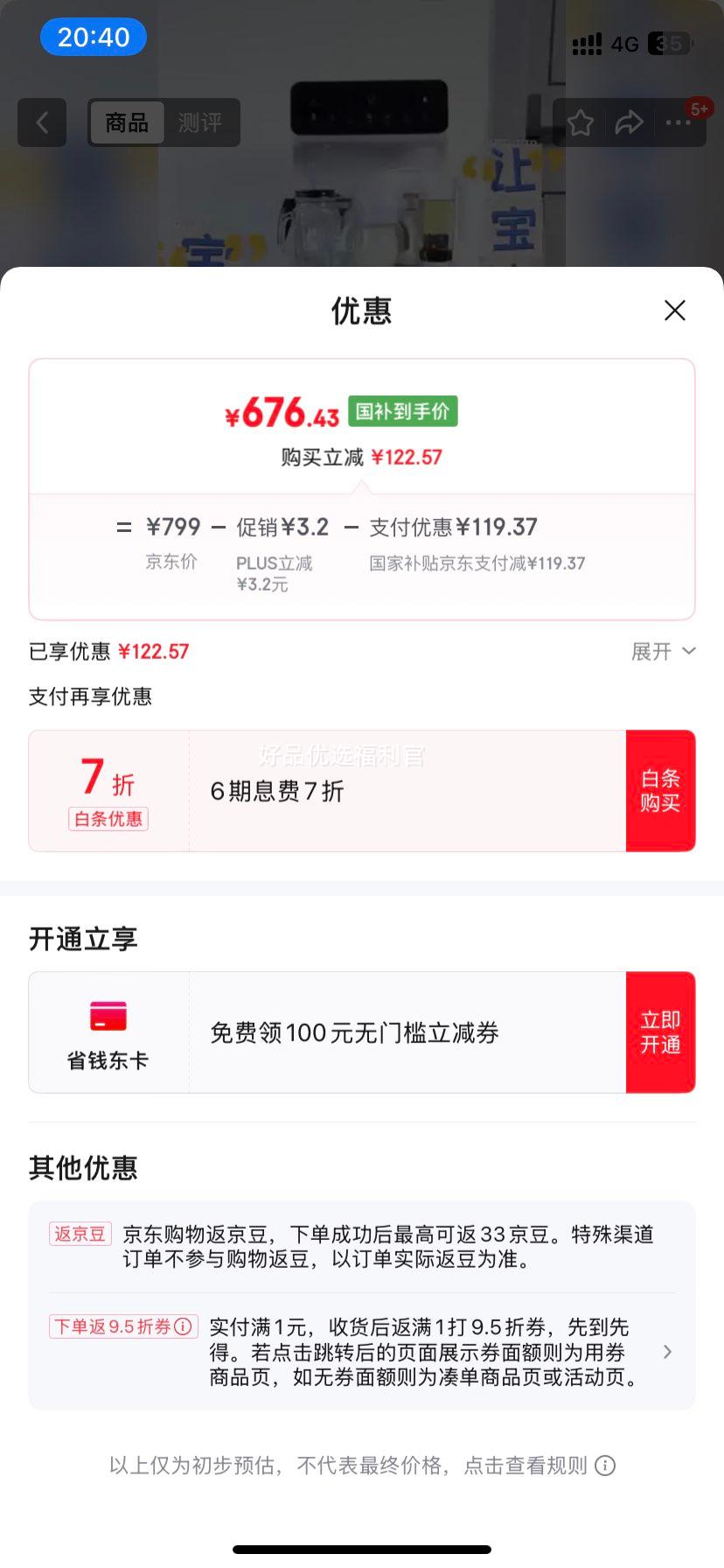The height and width of the screenshot is (1568, 724).
Task: Go back using the back arrow
Action: click(x=42, y=122)
